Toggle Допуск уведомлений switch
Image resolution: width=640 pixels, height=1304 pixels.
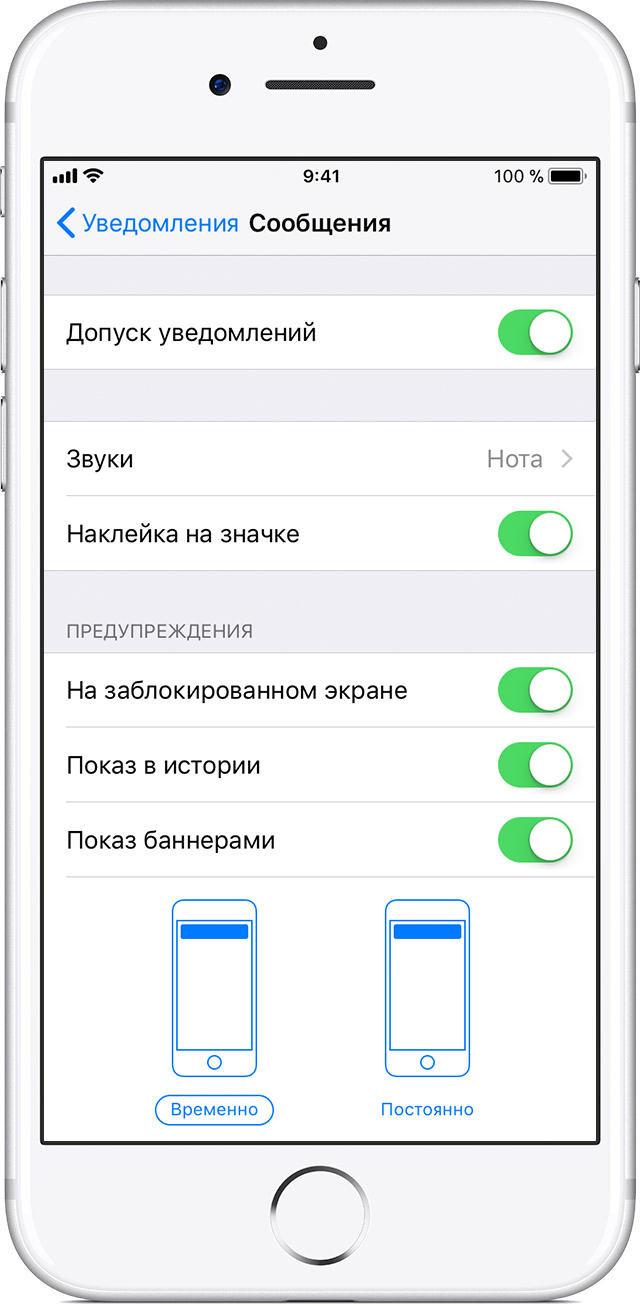point(535,332)
